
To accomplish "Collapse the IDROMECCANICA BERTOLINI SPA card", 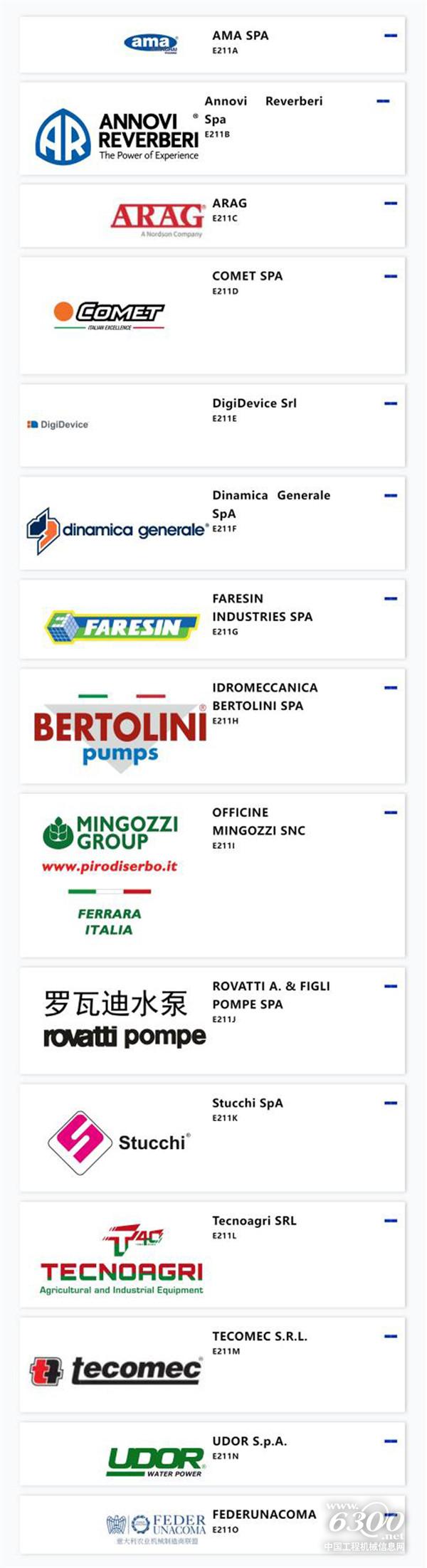I will click(390, 687).
